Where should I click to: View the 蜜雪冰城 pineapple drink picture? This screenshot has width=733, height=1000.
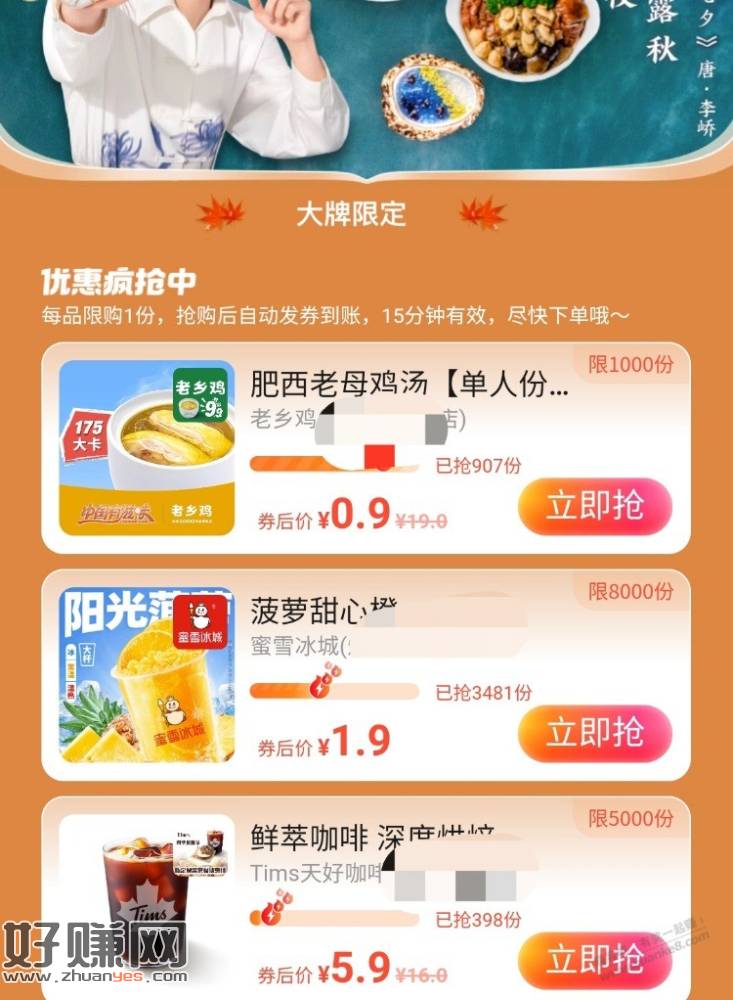[147, 674]
